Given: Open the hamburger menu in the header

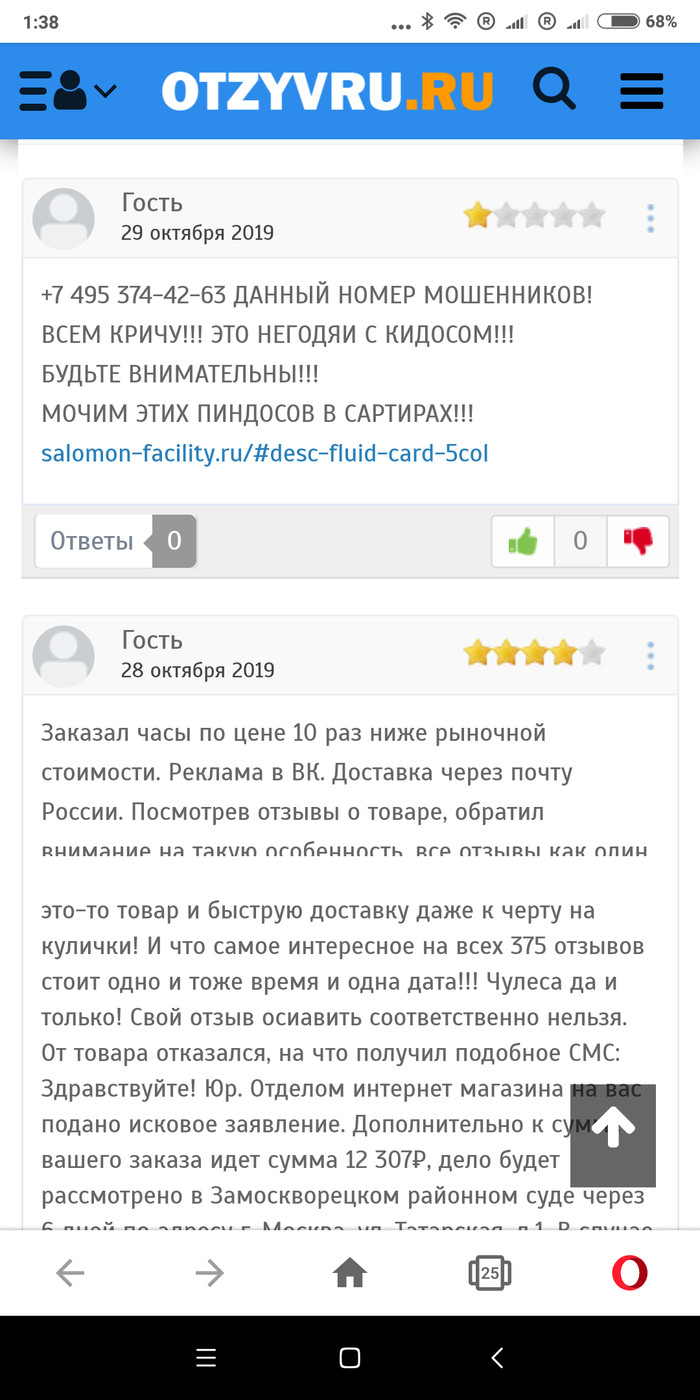Looking at the screenshot, I should (x=641, y=91).
